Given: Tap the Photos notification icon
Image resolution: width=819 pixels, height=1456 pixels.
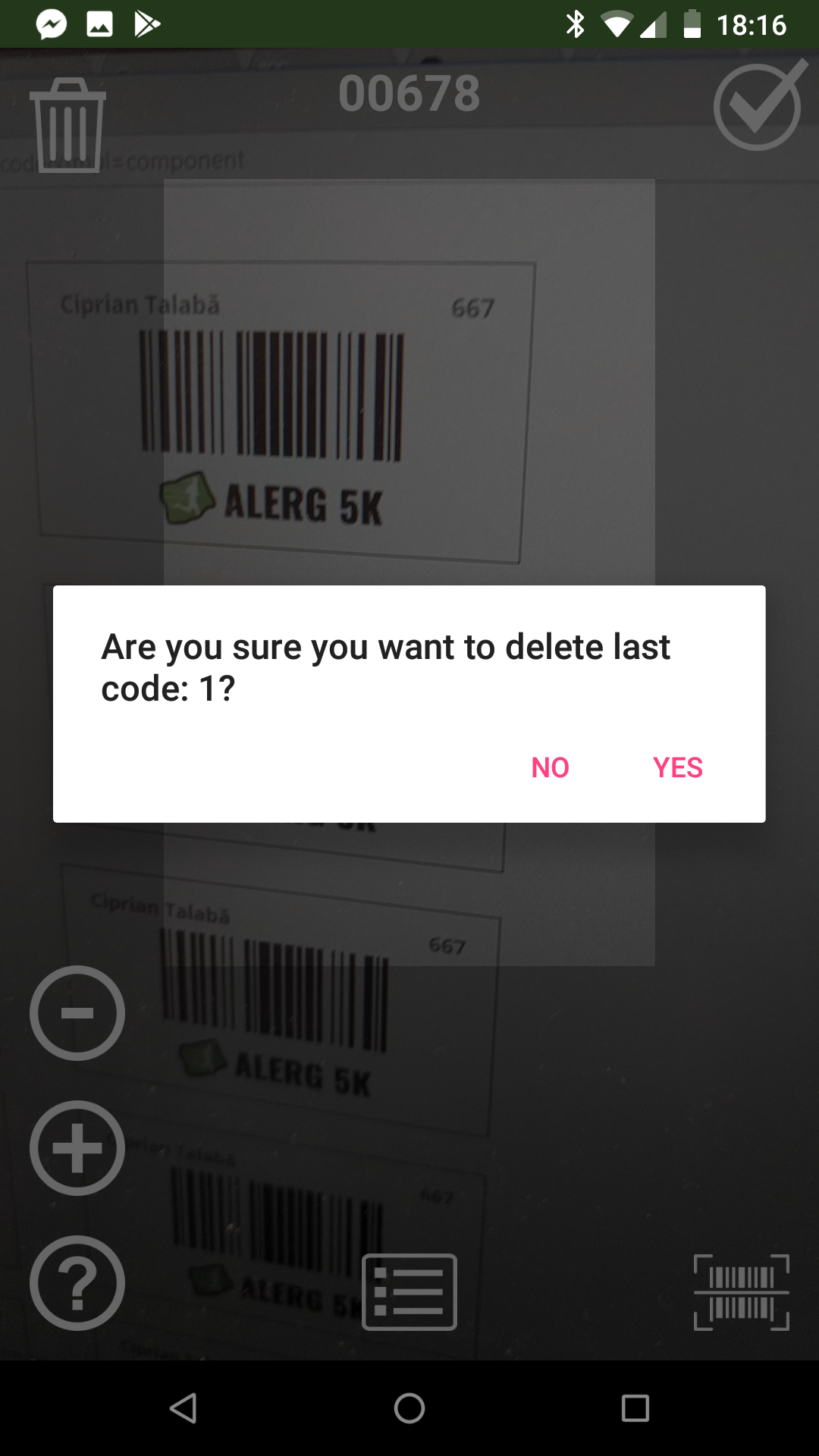Looking at the screenshot, I should (x=99, y=24).
